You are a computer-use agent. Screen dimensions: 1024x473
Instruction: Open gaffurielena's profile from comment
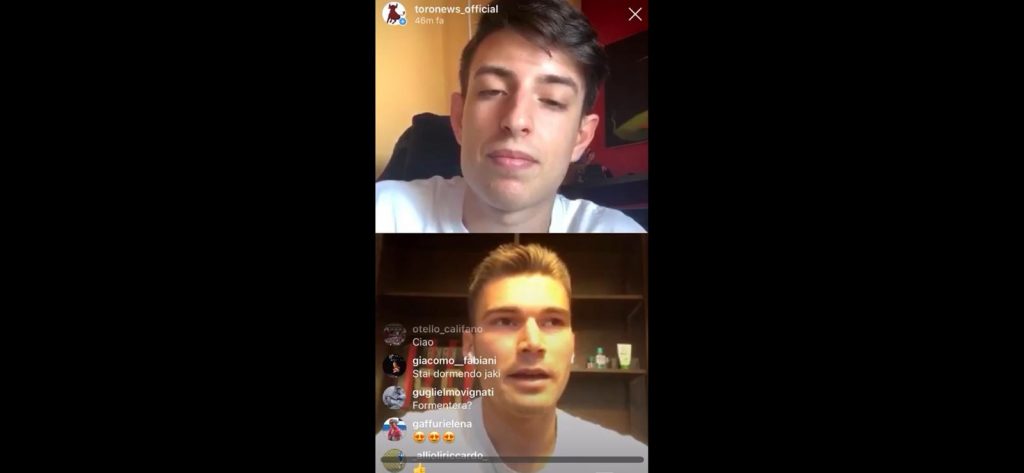coord(441,423)
